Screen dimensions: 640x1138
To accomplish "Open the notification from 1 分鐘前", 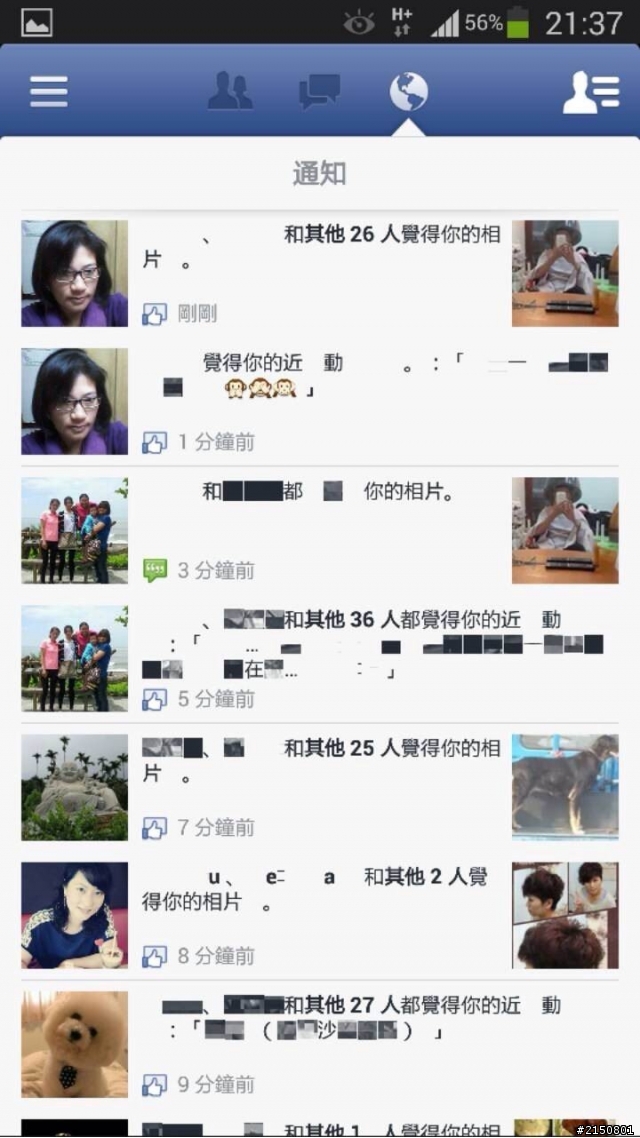I will (x=320, y=401).
